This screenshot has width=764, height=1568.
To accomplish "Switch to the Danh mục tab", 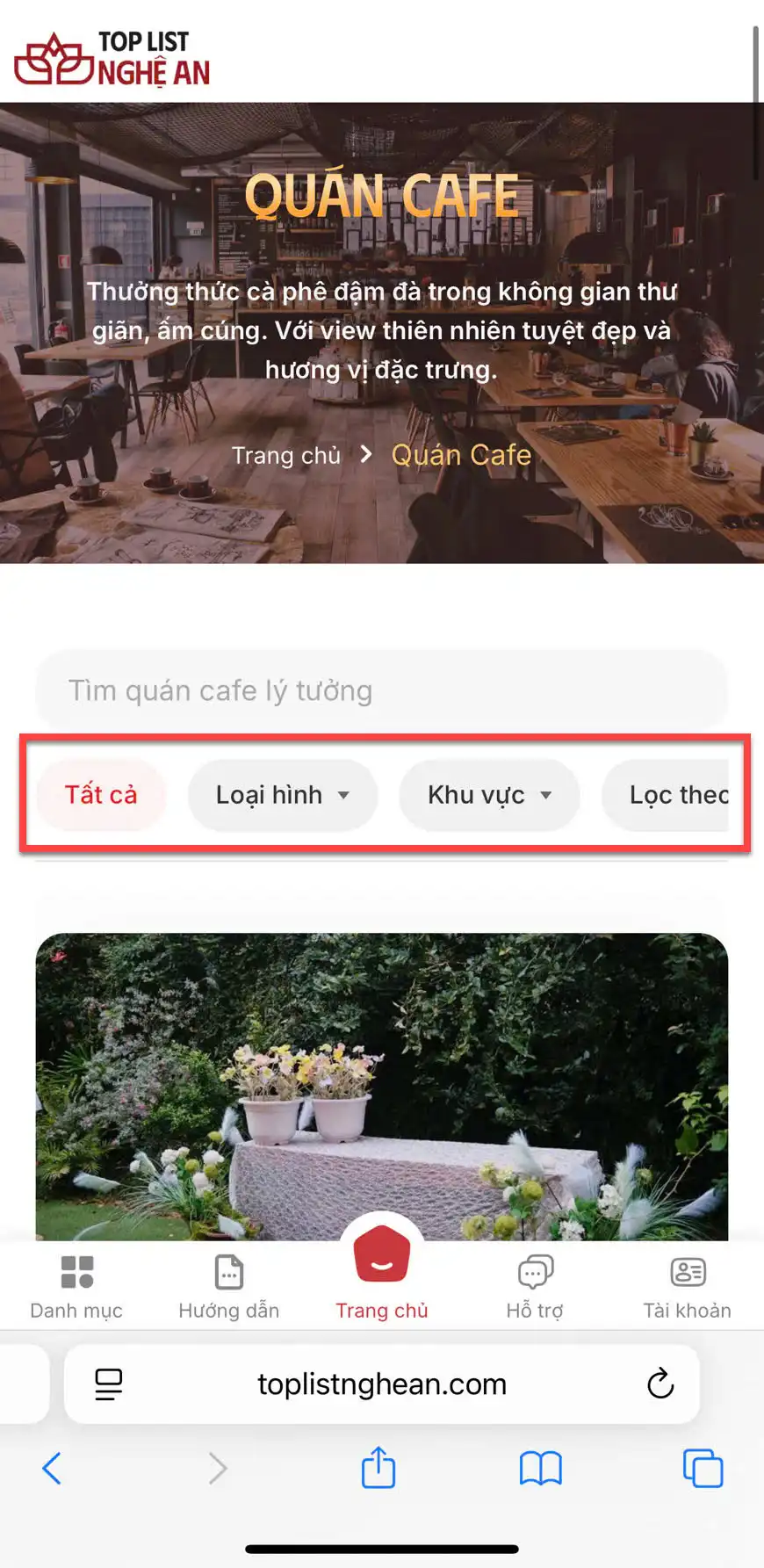I will click(76, 1287).
